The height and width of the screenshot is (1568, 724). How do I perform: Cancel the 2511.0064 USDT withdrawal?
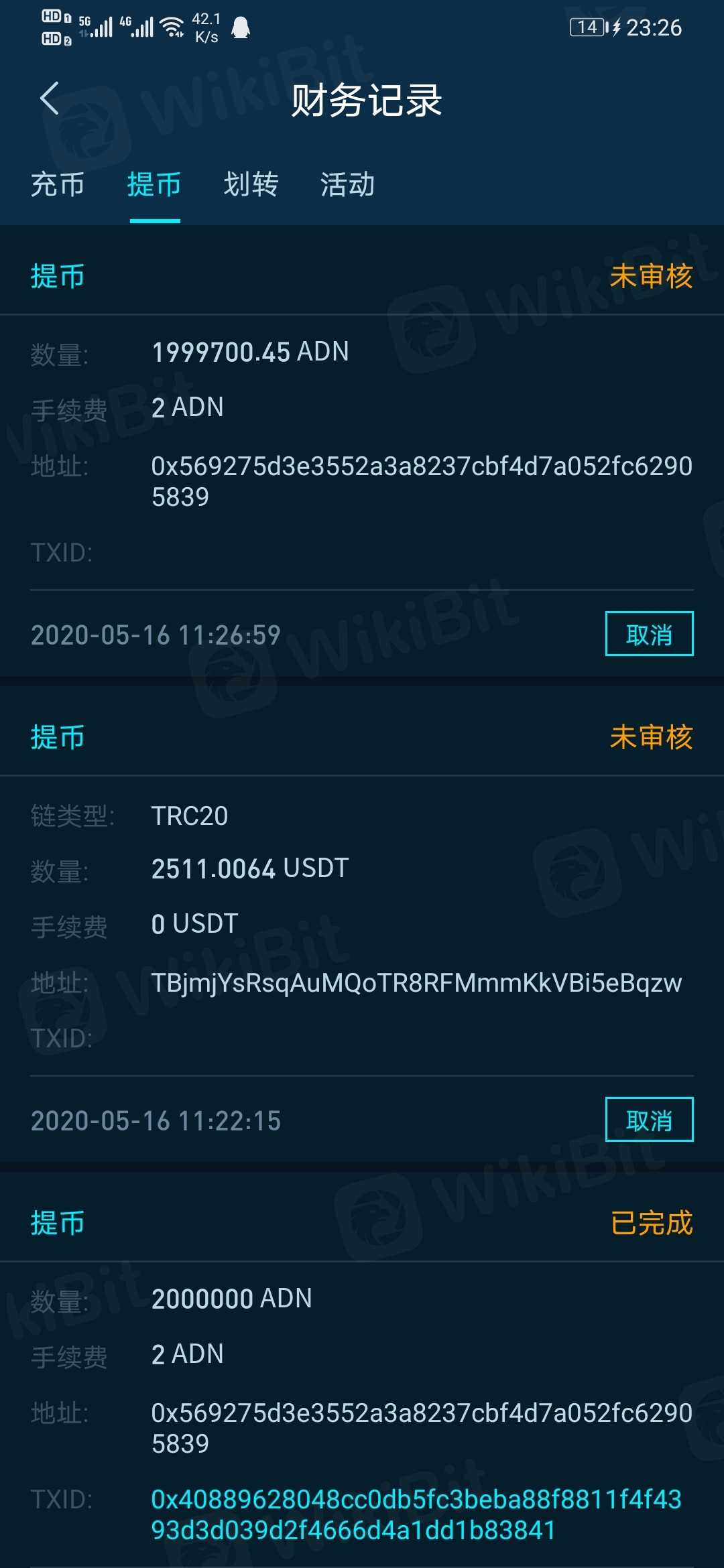[x=649, y=1120]
